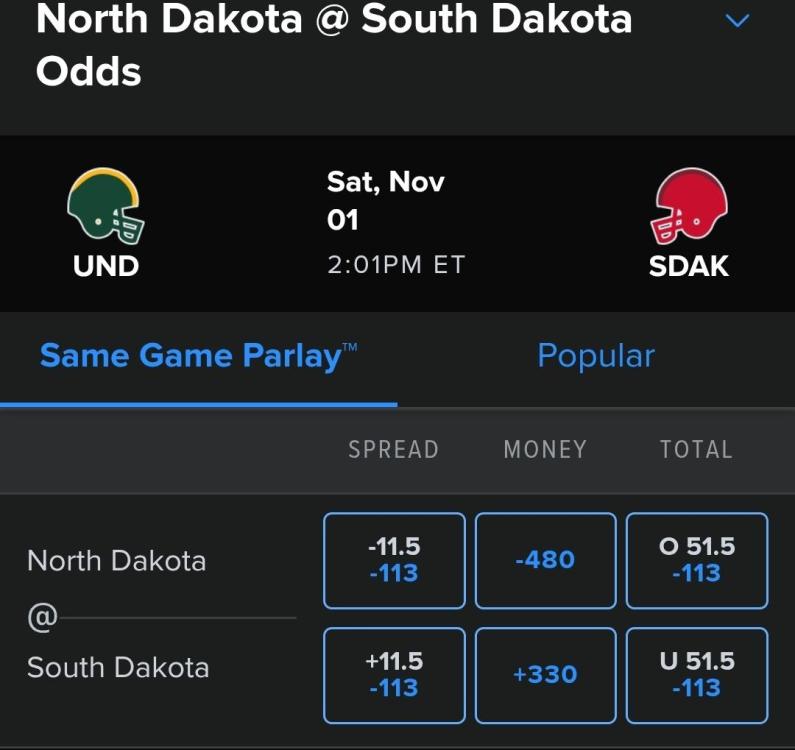
Task: Choose North Dakota moneyline -480
Action: click(545, 561)
